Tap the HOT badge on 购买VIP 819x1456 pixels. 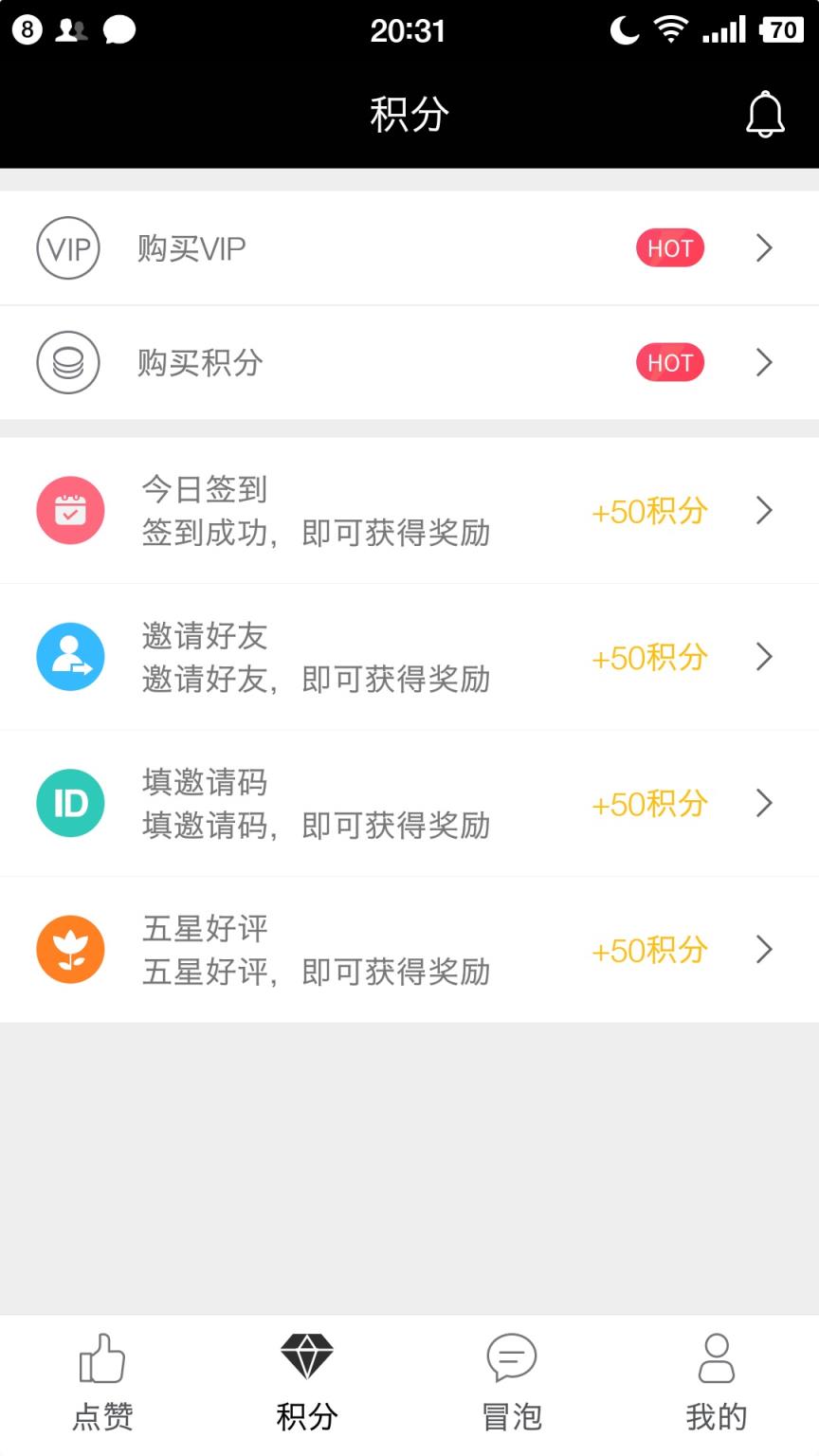(x=670, y=248)
